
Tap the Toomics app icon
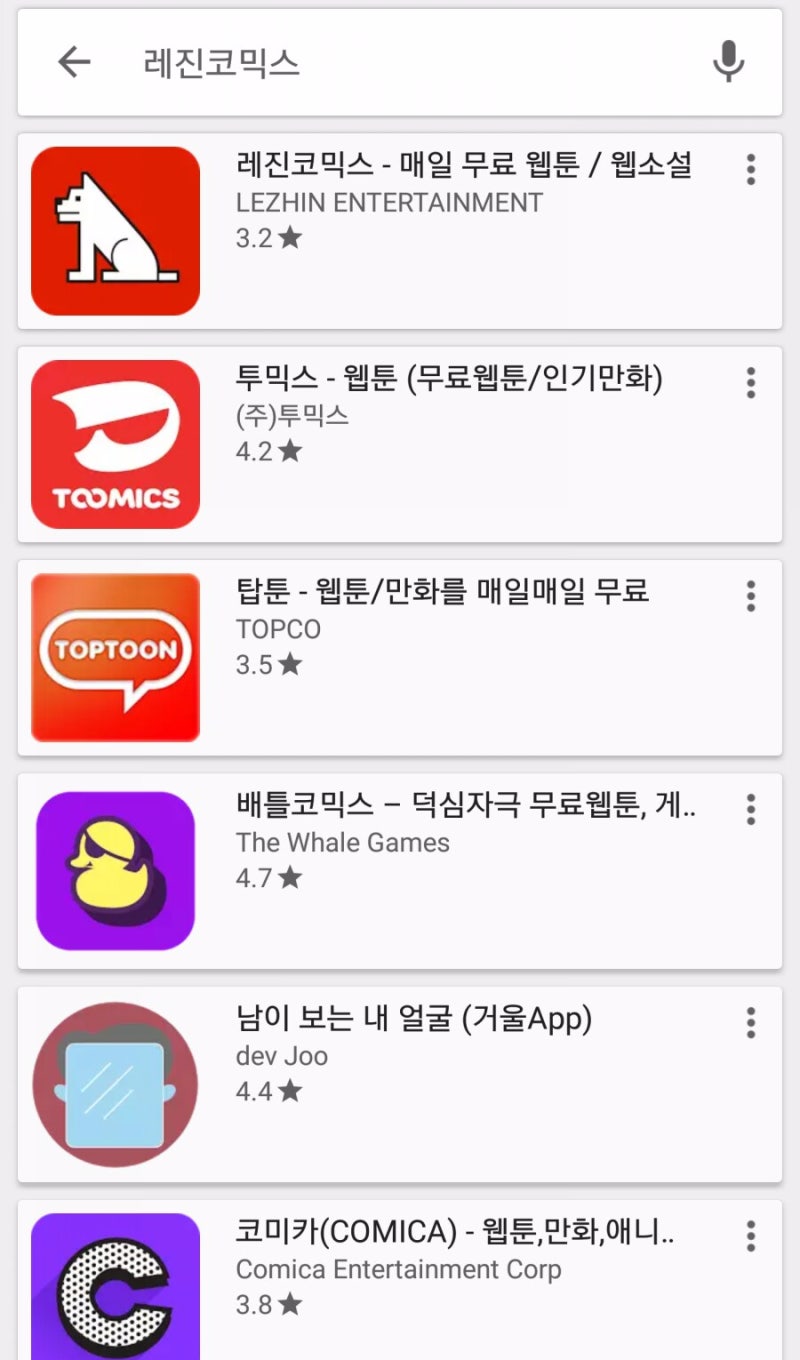[114, 443]
